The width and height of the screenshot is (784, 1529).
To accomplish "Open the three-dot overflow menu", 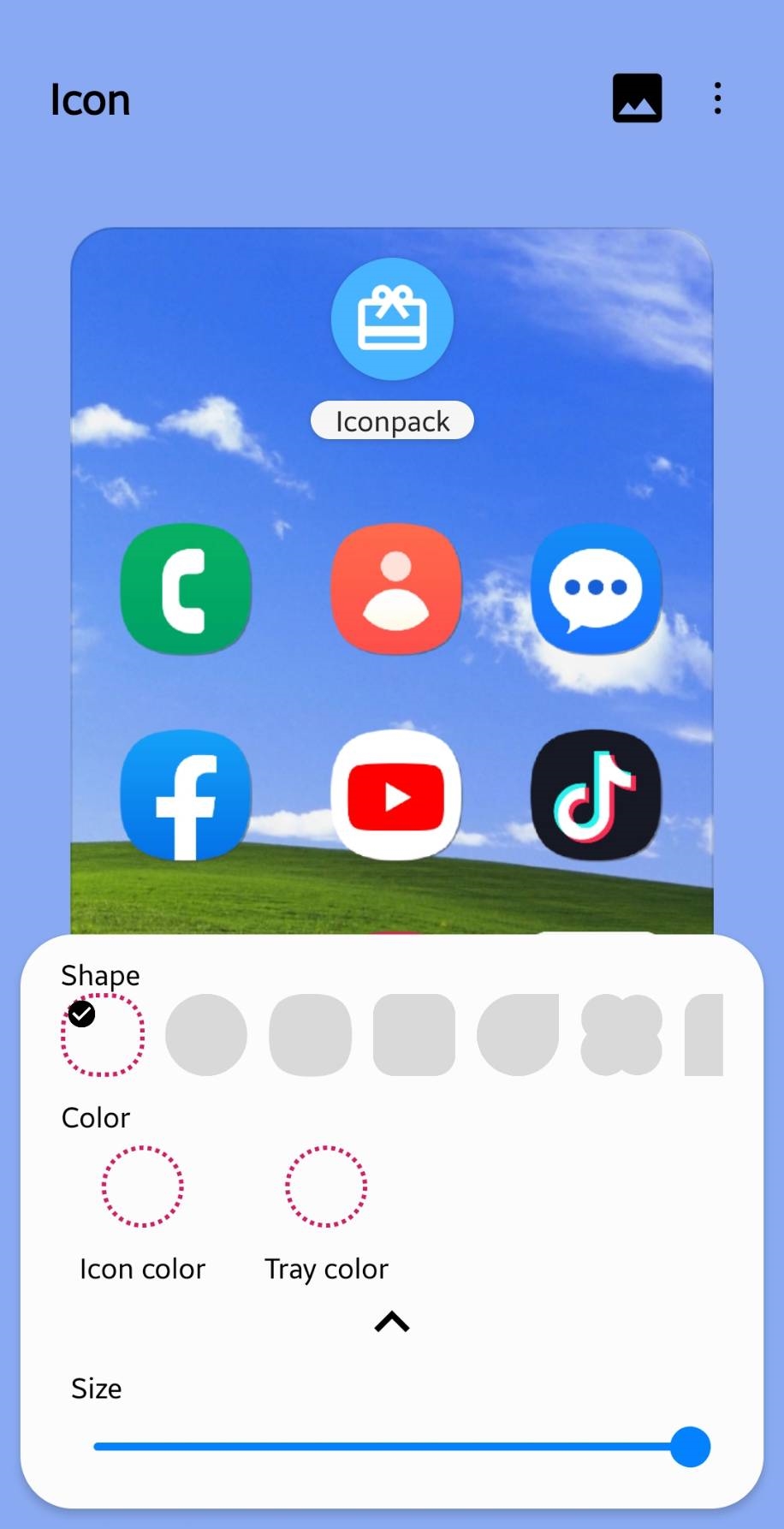I will (717, 98).
